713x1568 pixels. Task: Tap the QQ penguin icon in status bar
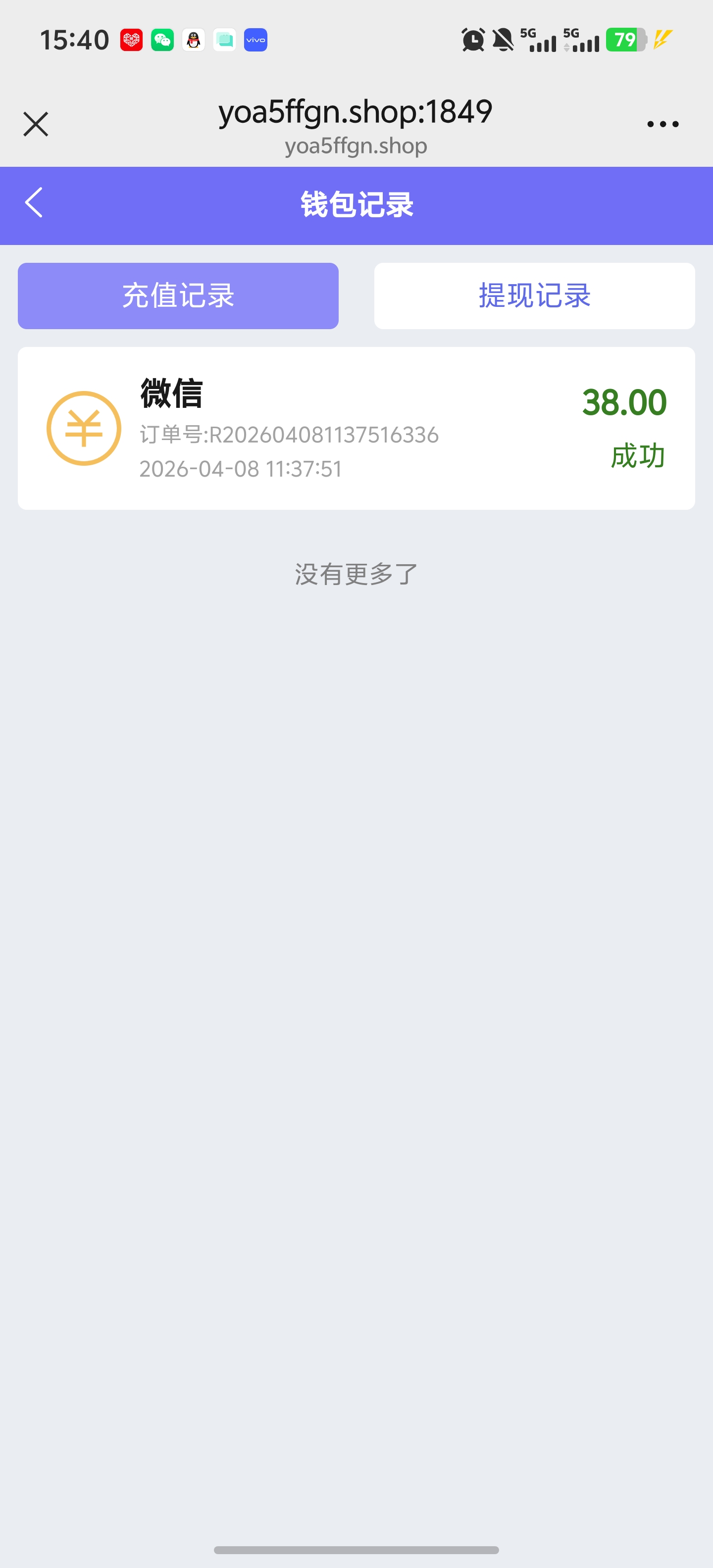(193, 40)
